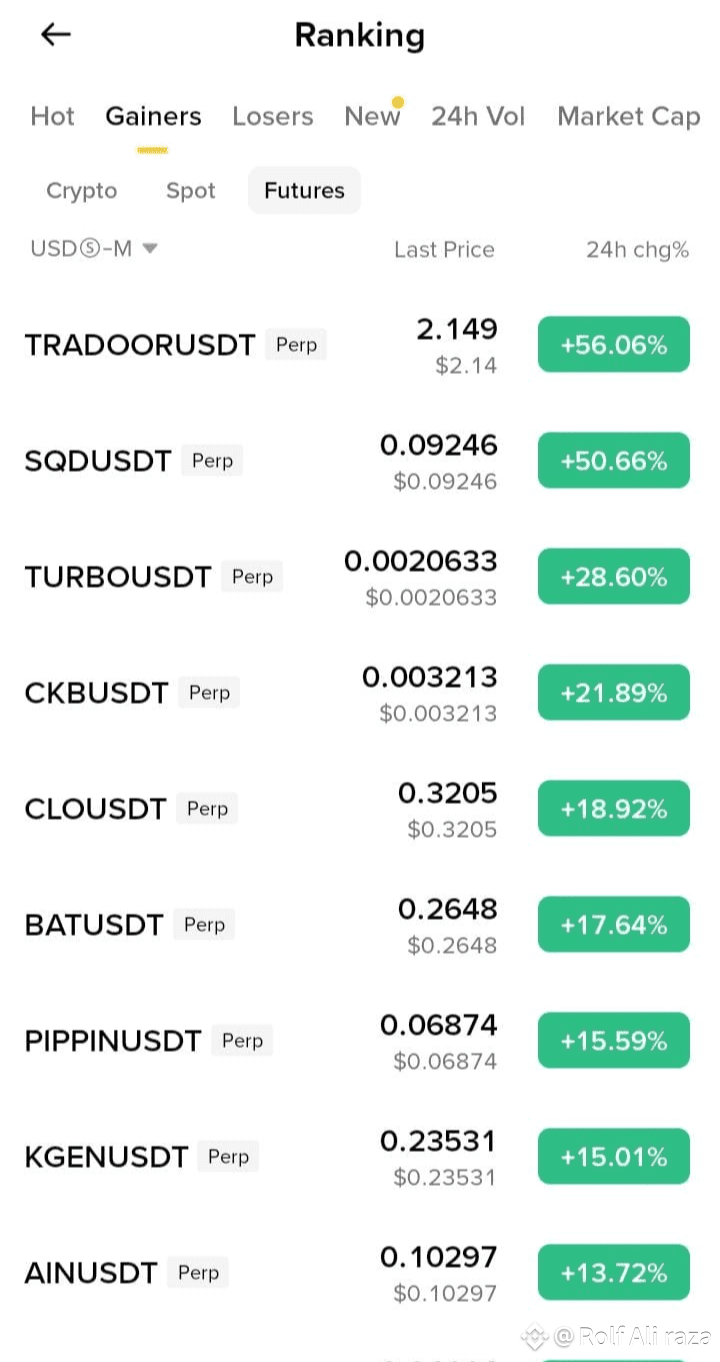
Task: Open the USDⓈ-M contract filter dropdown
Action: [93, 248]
